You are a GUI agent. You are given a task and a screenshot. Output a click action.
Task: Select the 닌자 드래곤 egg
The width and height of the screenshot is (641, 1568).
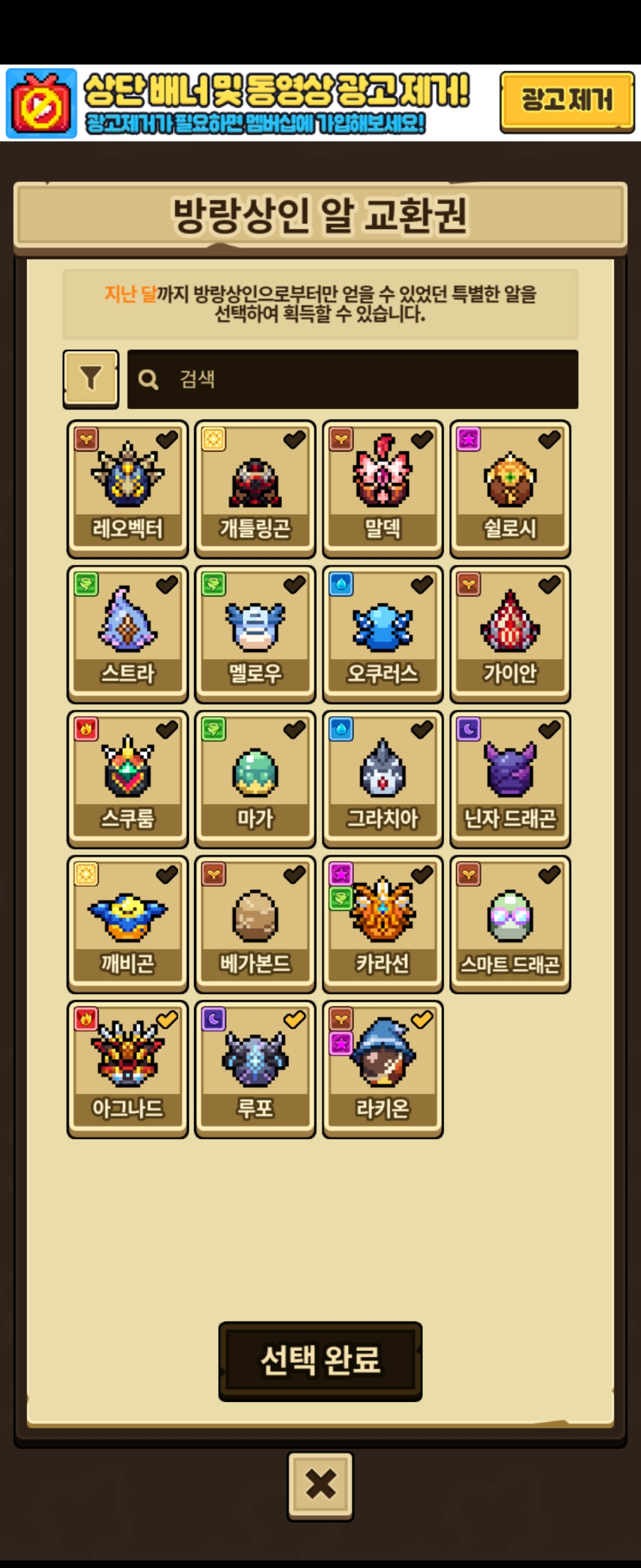pyautogui.click(x=510, y=779)
